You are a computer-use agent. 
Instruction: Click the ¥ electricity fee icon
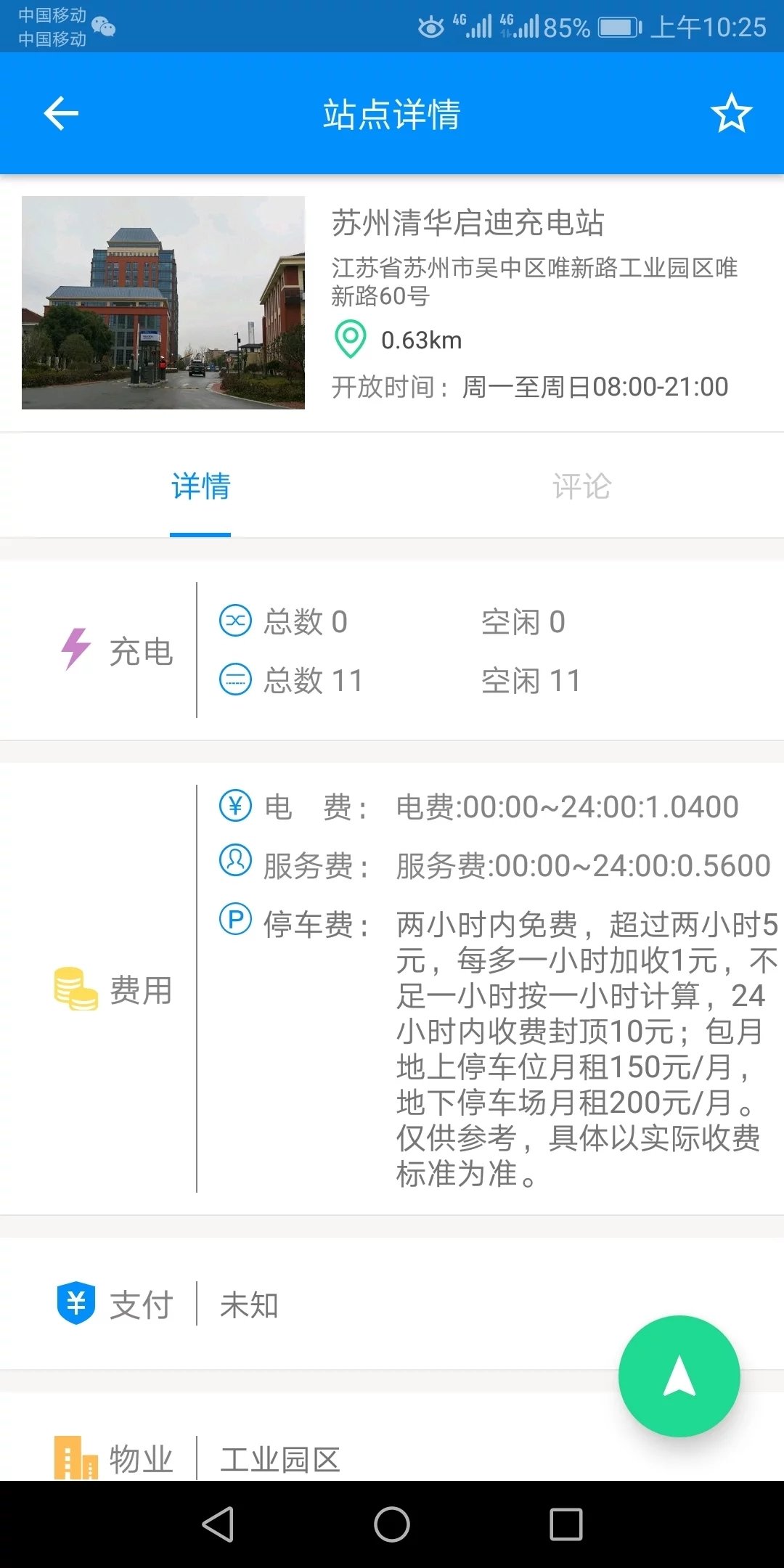[234, 806]
